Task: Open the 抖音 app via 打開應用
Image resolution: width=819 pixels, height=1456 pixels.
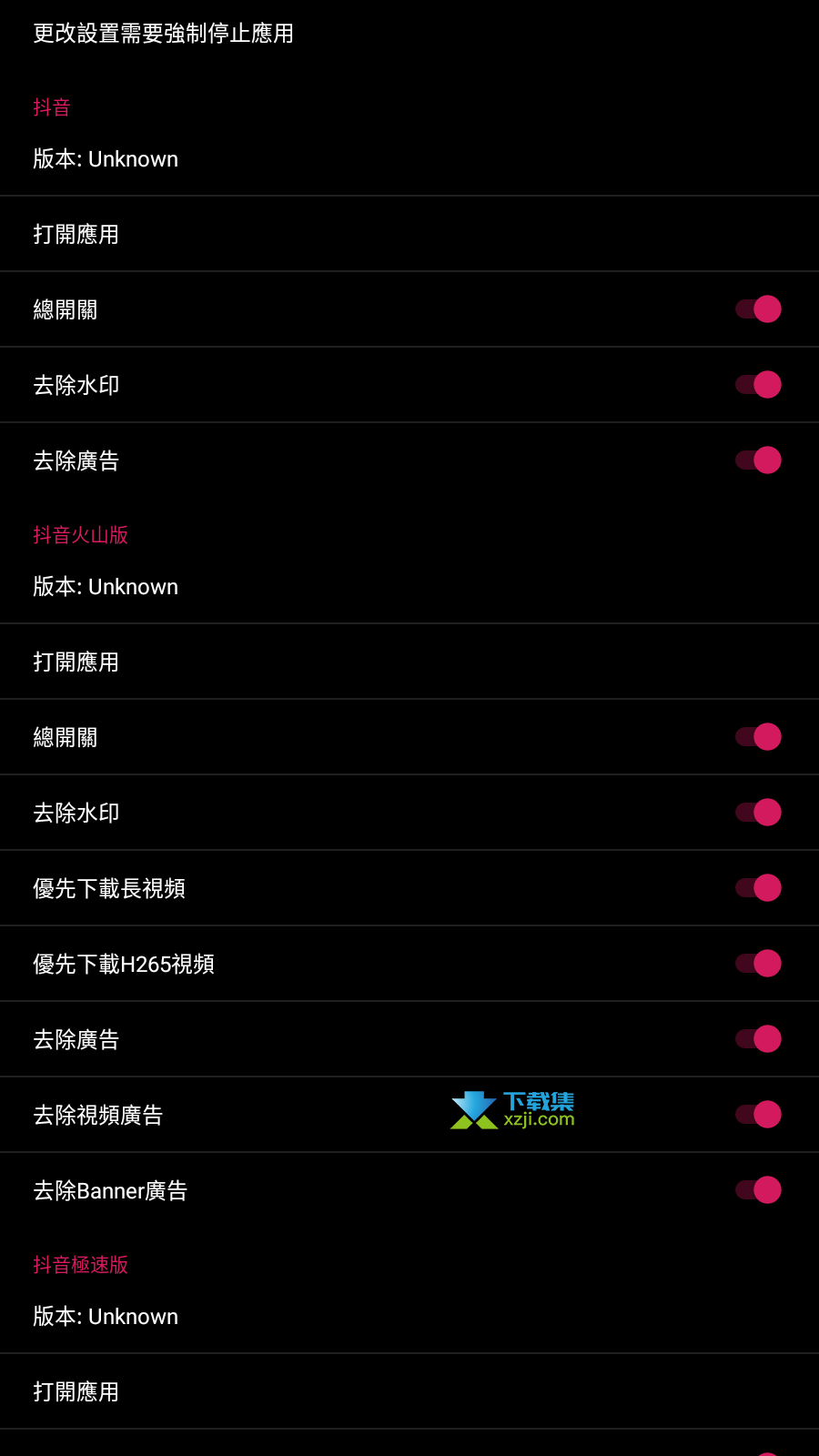Action: pyautogui.click(x=76, y=234)
